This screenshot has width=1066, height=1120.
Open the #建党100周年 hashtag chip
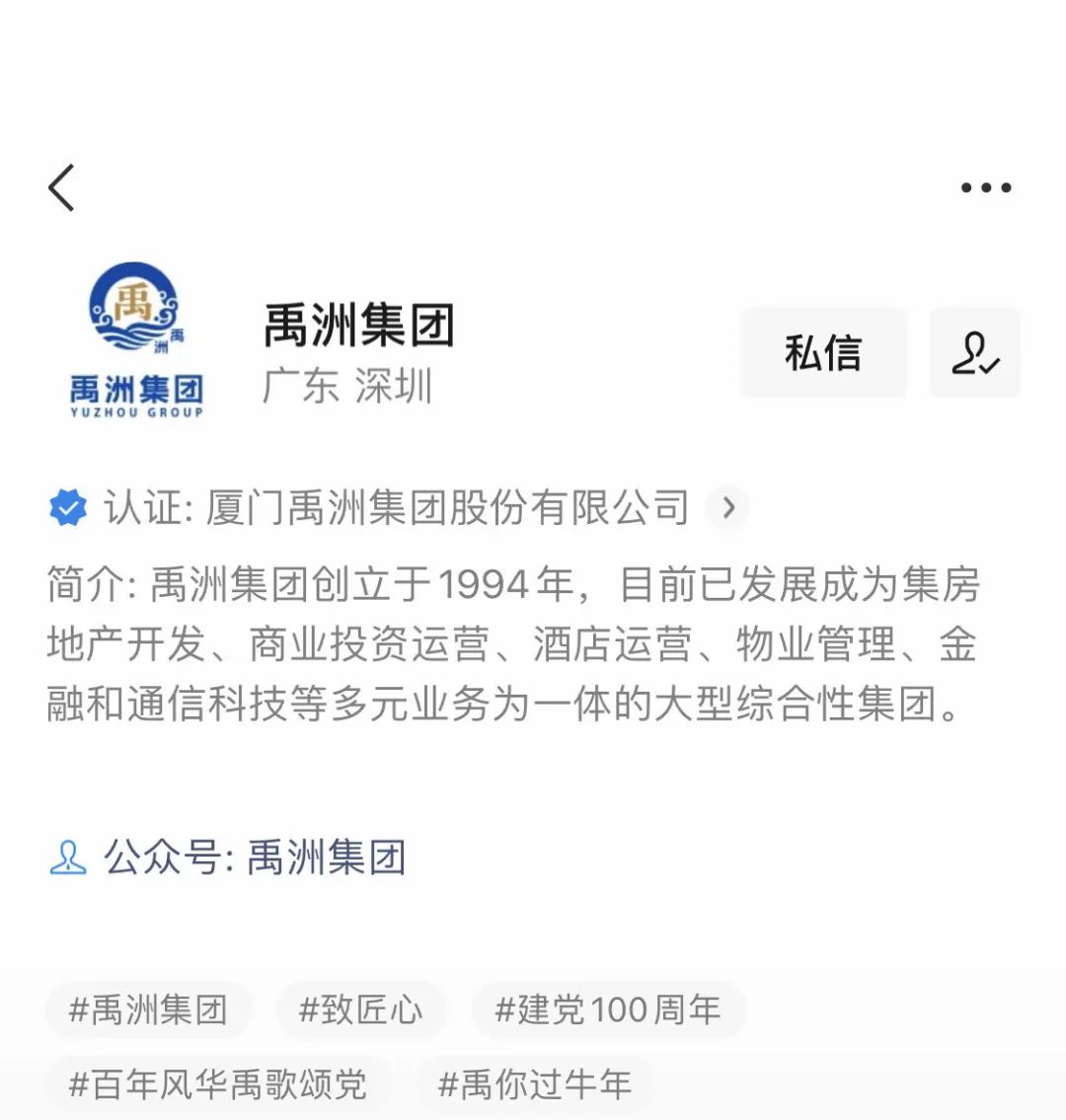608,1009
